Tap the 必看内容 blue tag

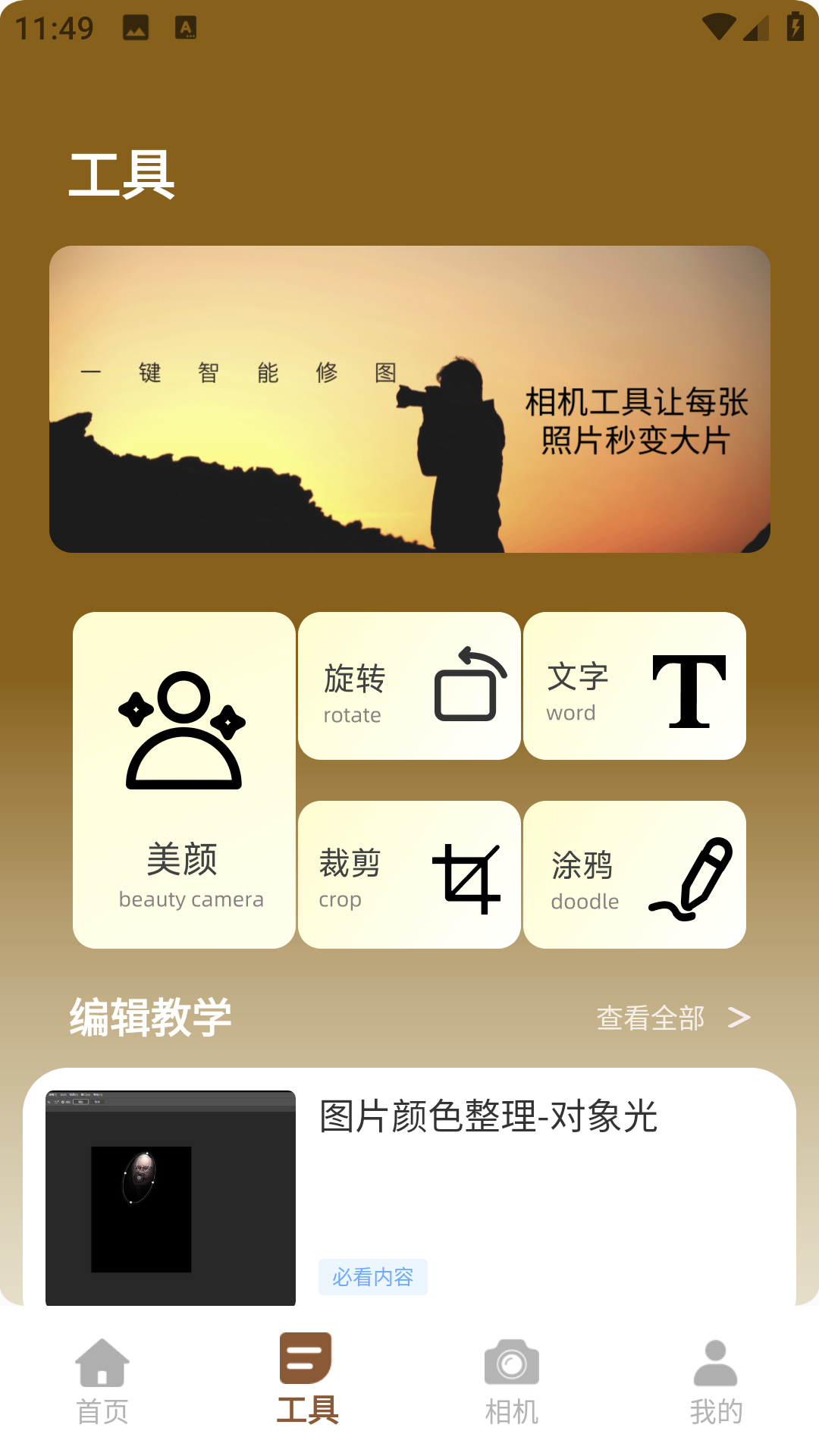click(372, 1278)
